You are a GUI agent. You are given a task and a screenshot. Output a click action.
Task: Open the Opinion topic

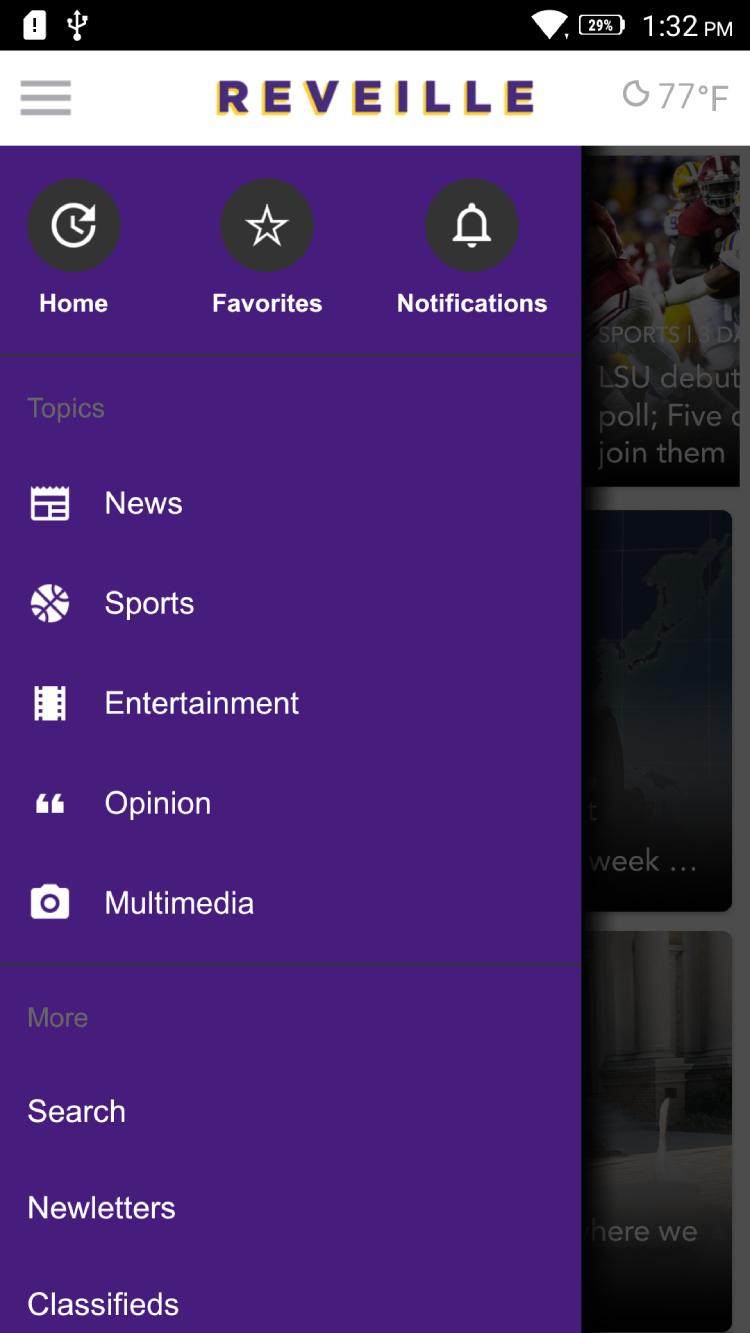(x=290, y=803)
